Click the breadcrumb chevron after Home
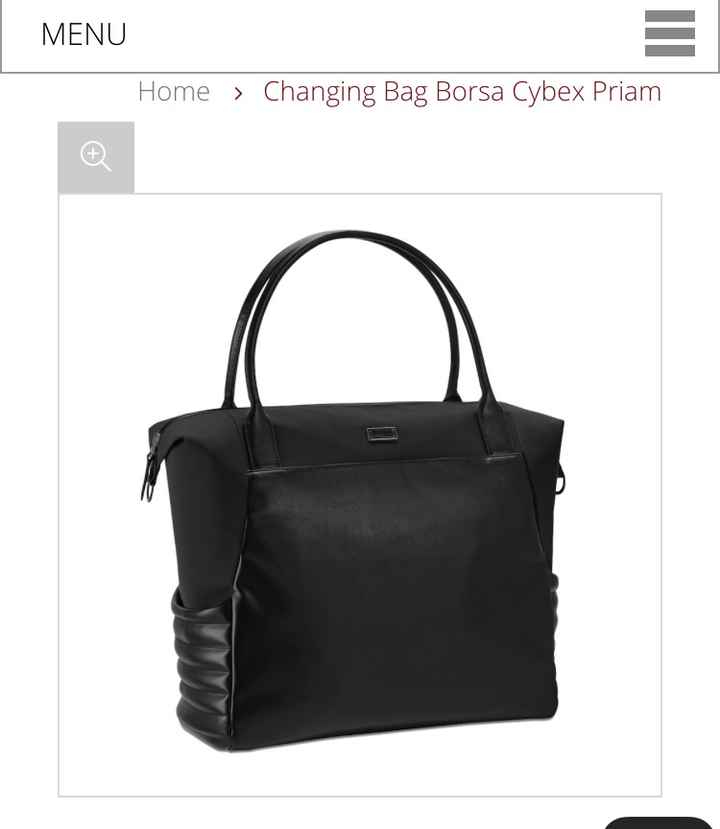 coord(237,92)
